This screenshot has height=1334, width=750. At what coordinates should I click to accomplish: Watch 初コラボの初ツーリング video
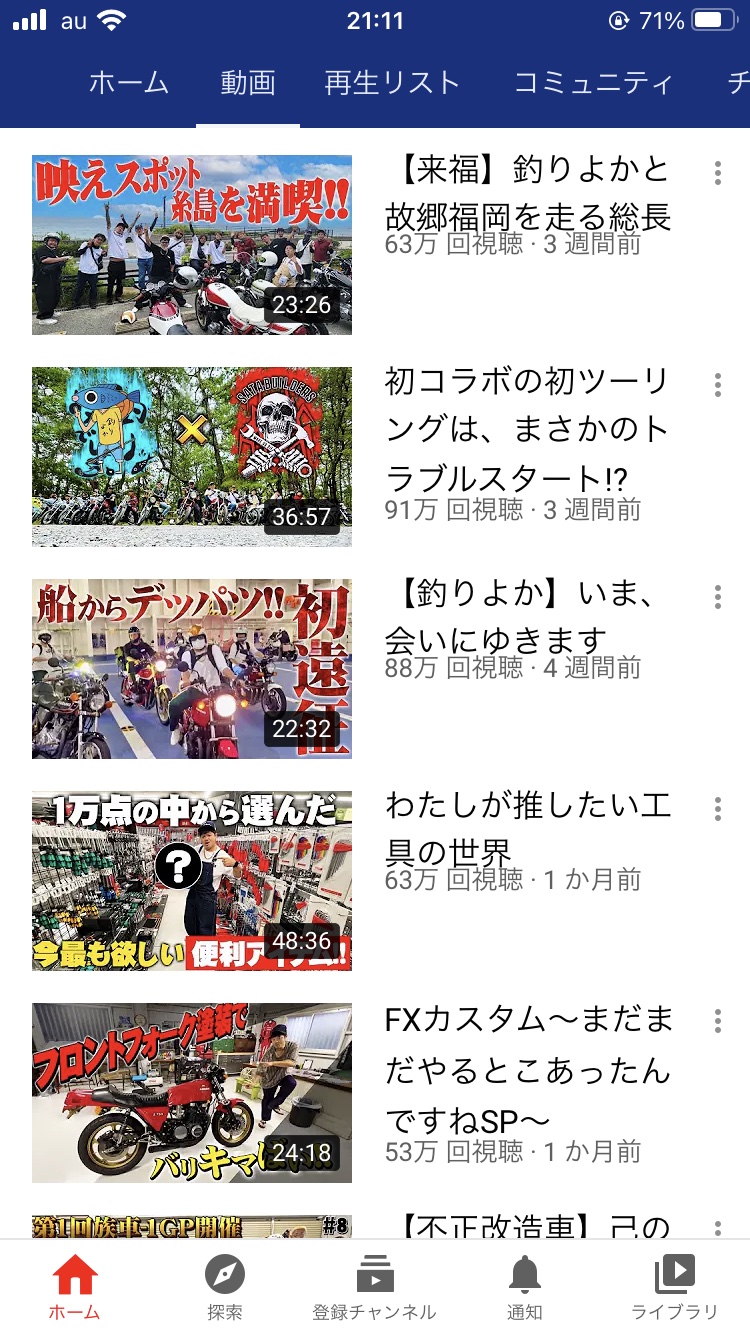[x=192, y=456]
